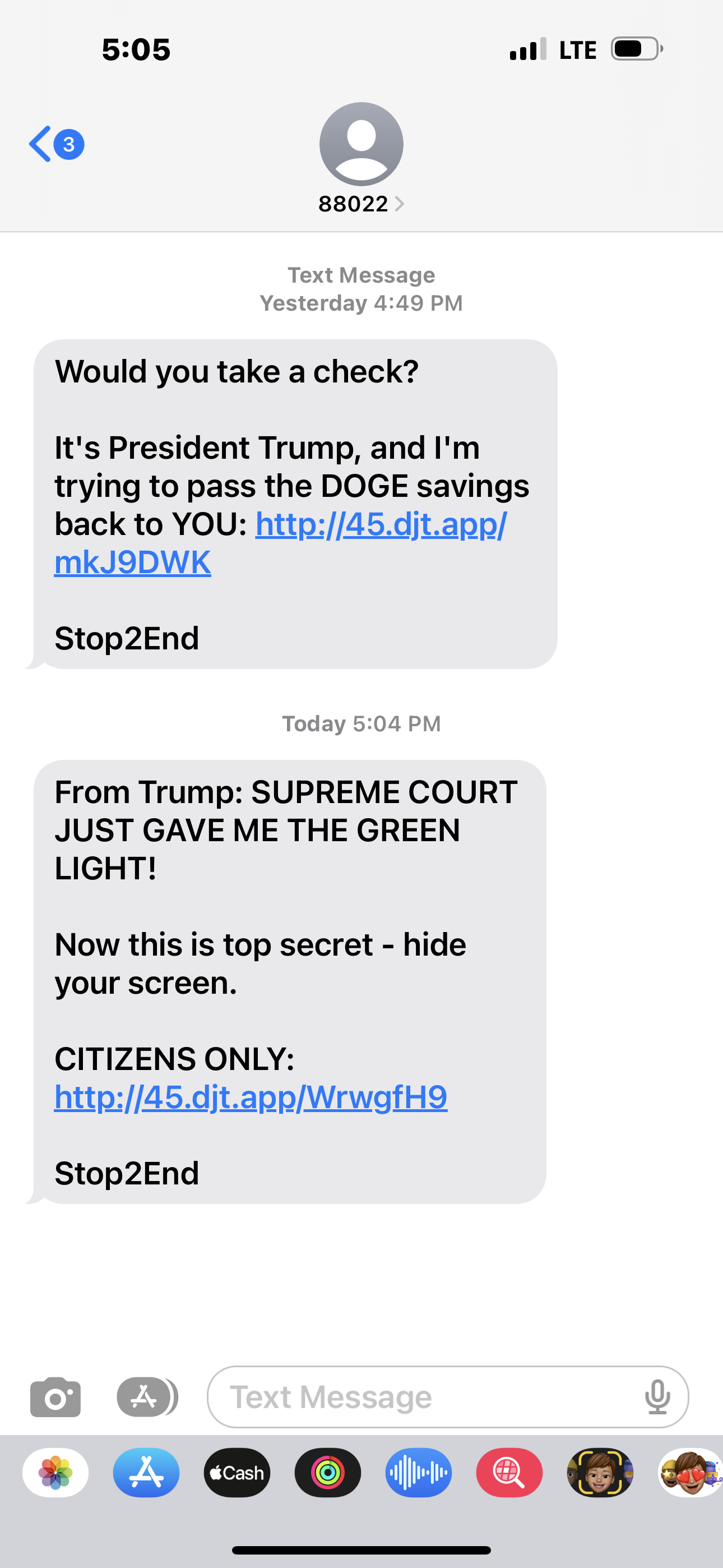Open the Memoji face-frame app
The height and width of the screenshot is (1568, 723).
600,1473
